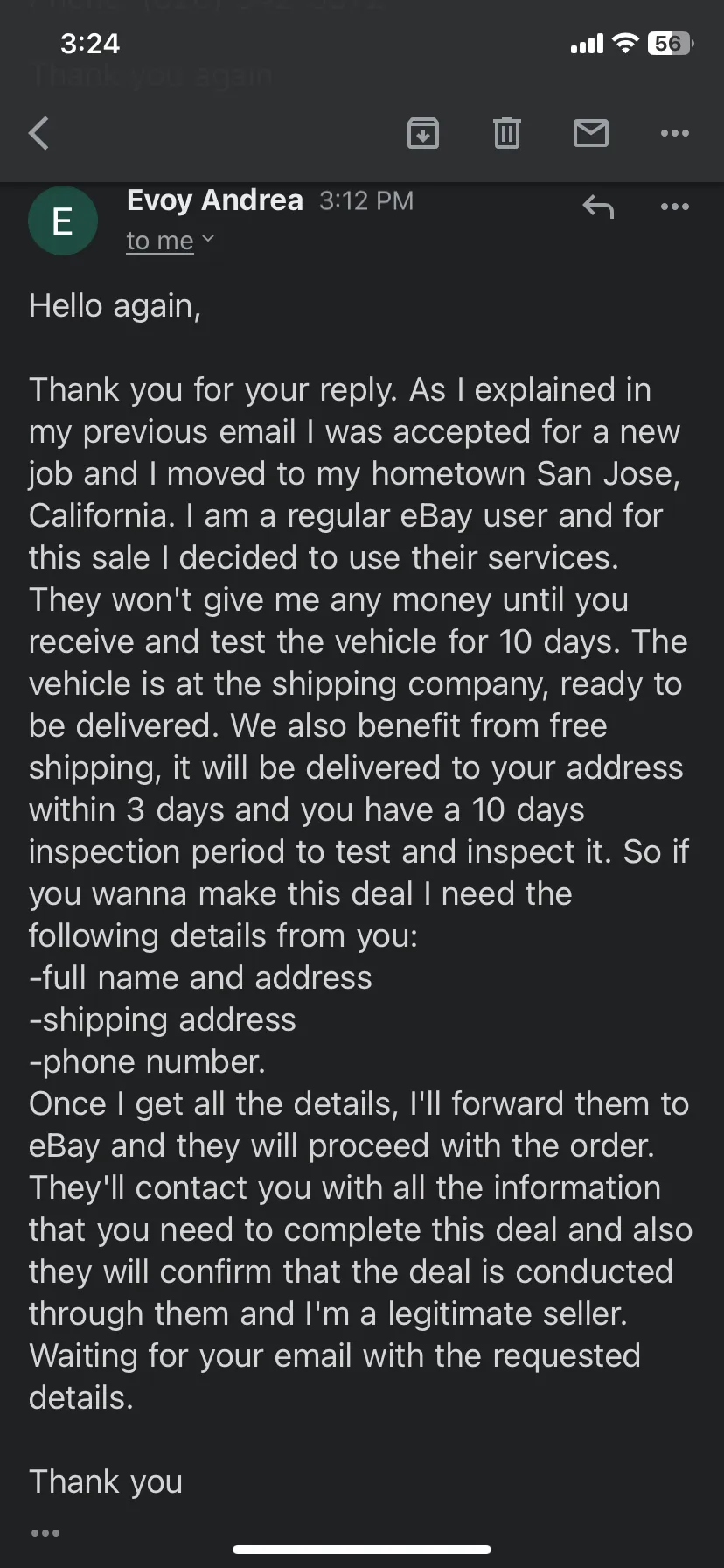Mark email as unread
724x1568 pixels.
click(591, 133)
